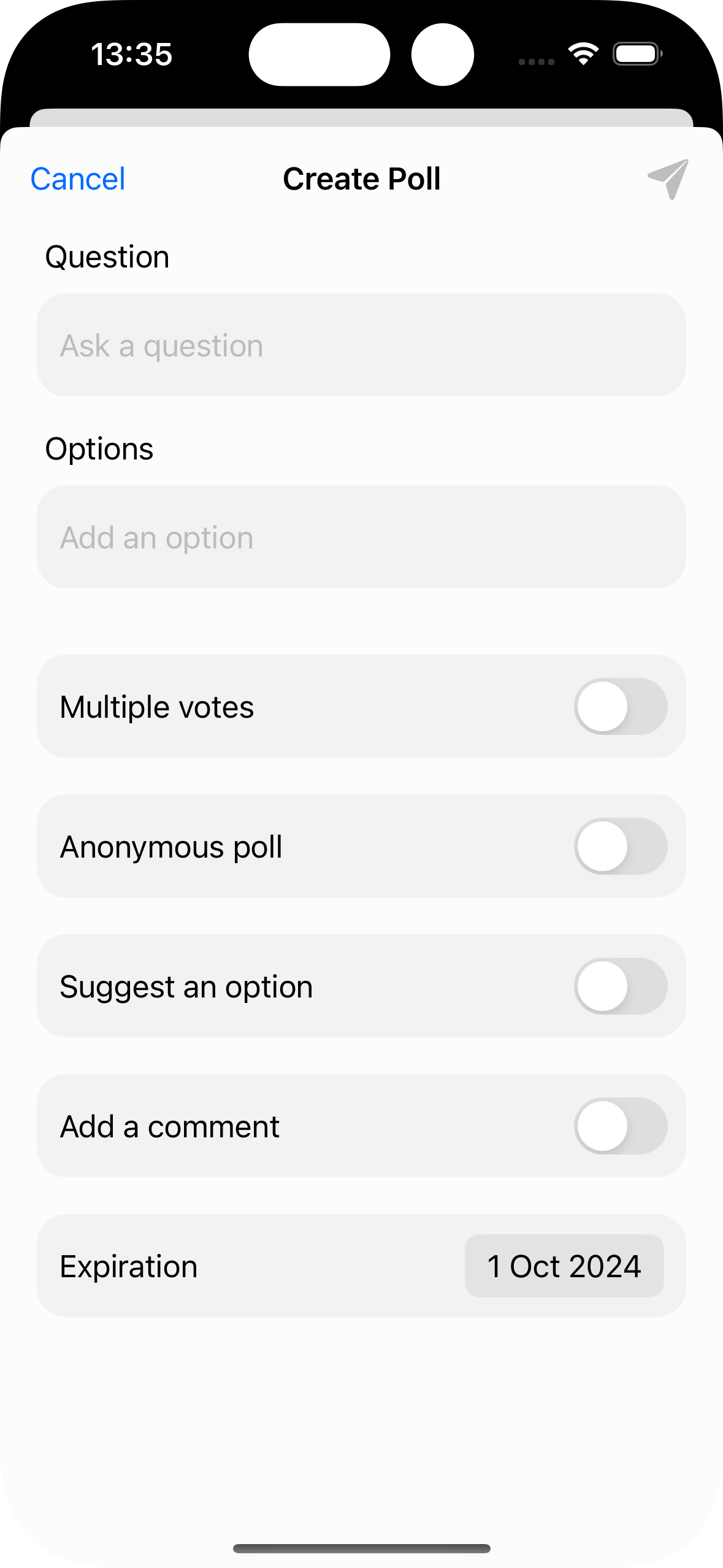Tap the Add an option field
Viewport: 723px width, 1568px height.
pyautogui.click(x=361, y=537)
